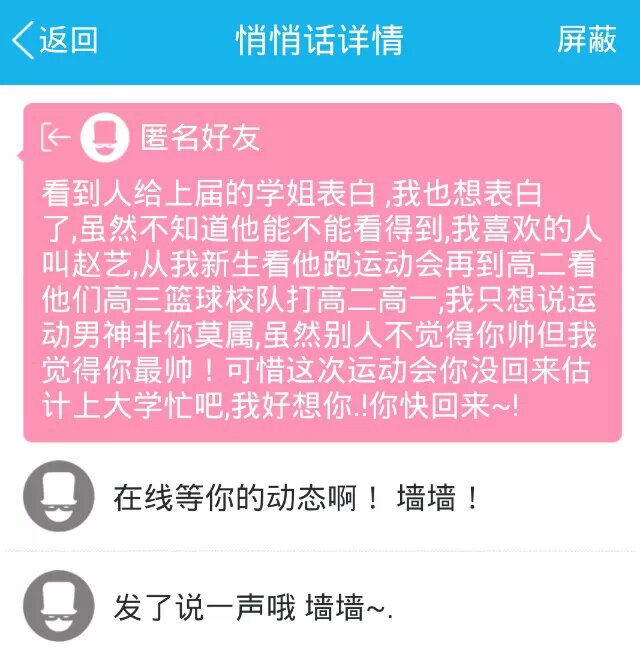
Task: Open the 匿名好友 avatar in the pink bubble
Action: pos(105,137)
